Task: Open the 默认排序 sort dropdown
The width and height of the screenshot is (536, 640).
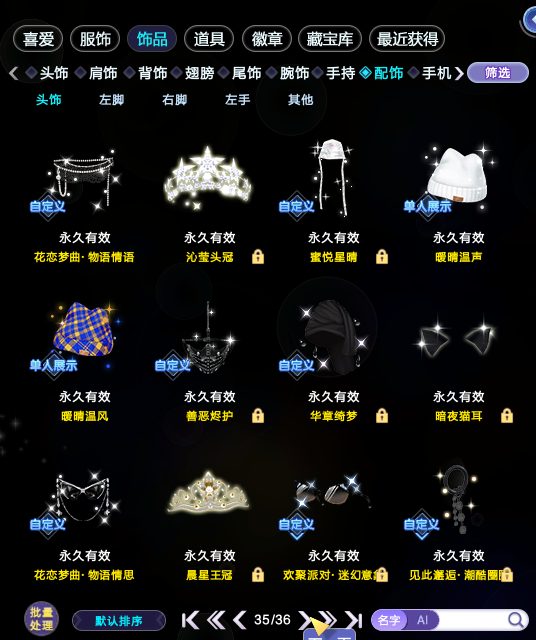Action: tap(119, 621)
